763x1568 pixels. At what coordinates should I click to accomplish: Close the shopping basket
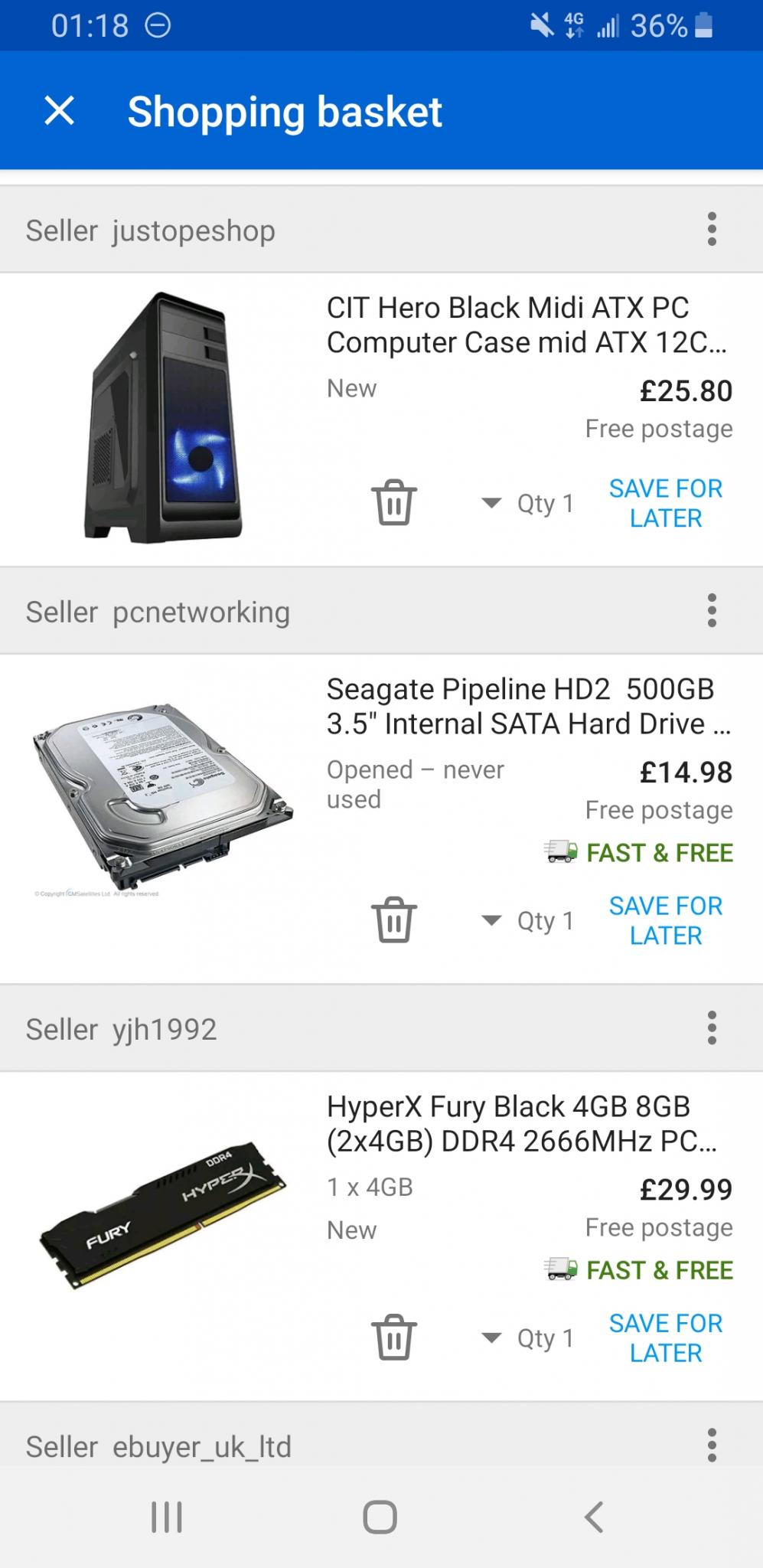pos(59,111)
